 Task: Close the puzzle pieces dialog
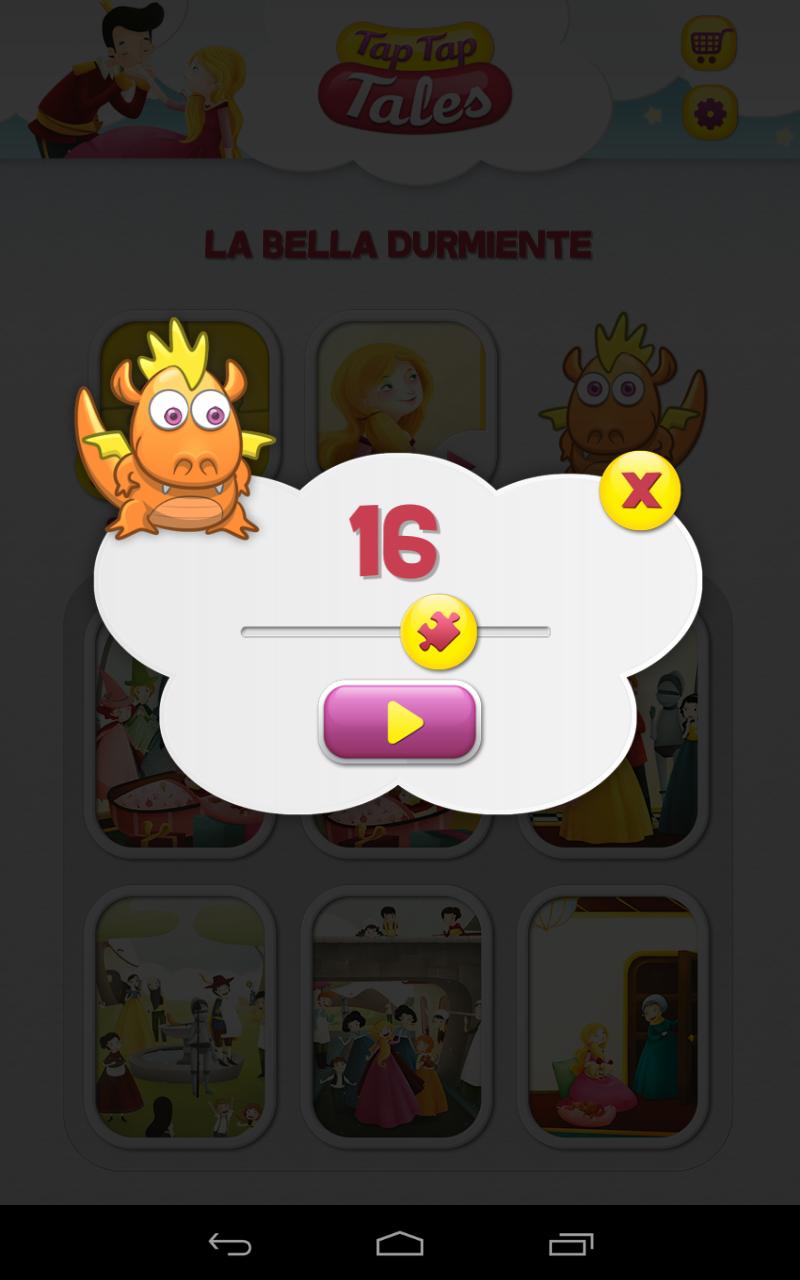(x=640, y=491)
